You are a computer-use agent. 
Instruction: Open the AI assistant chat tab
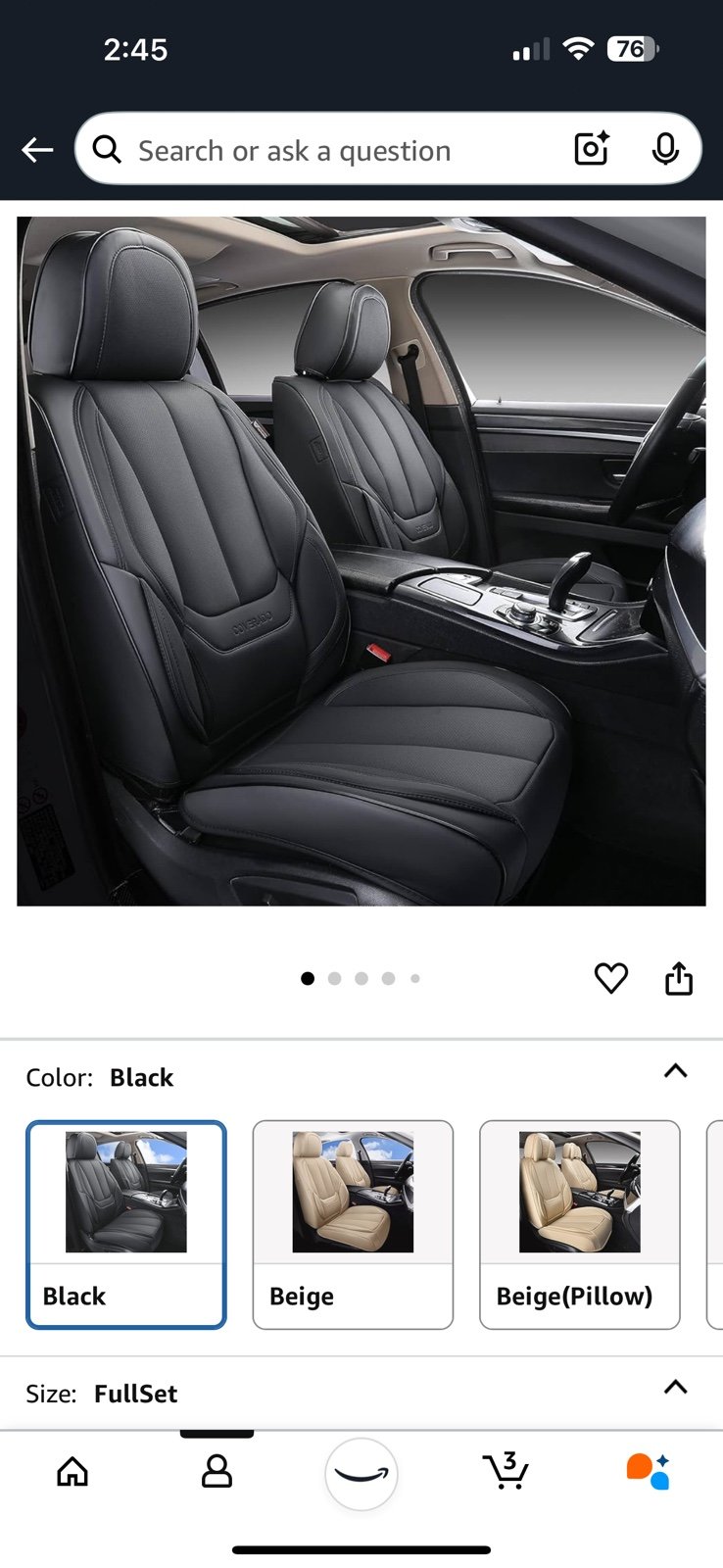pyautogui.click(x=649, y=1471)
